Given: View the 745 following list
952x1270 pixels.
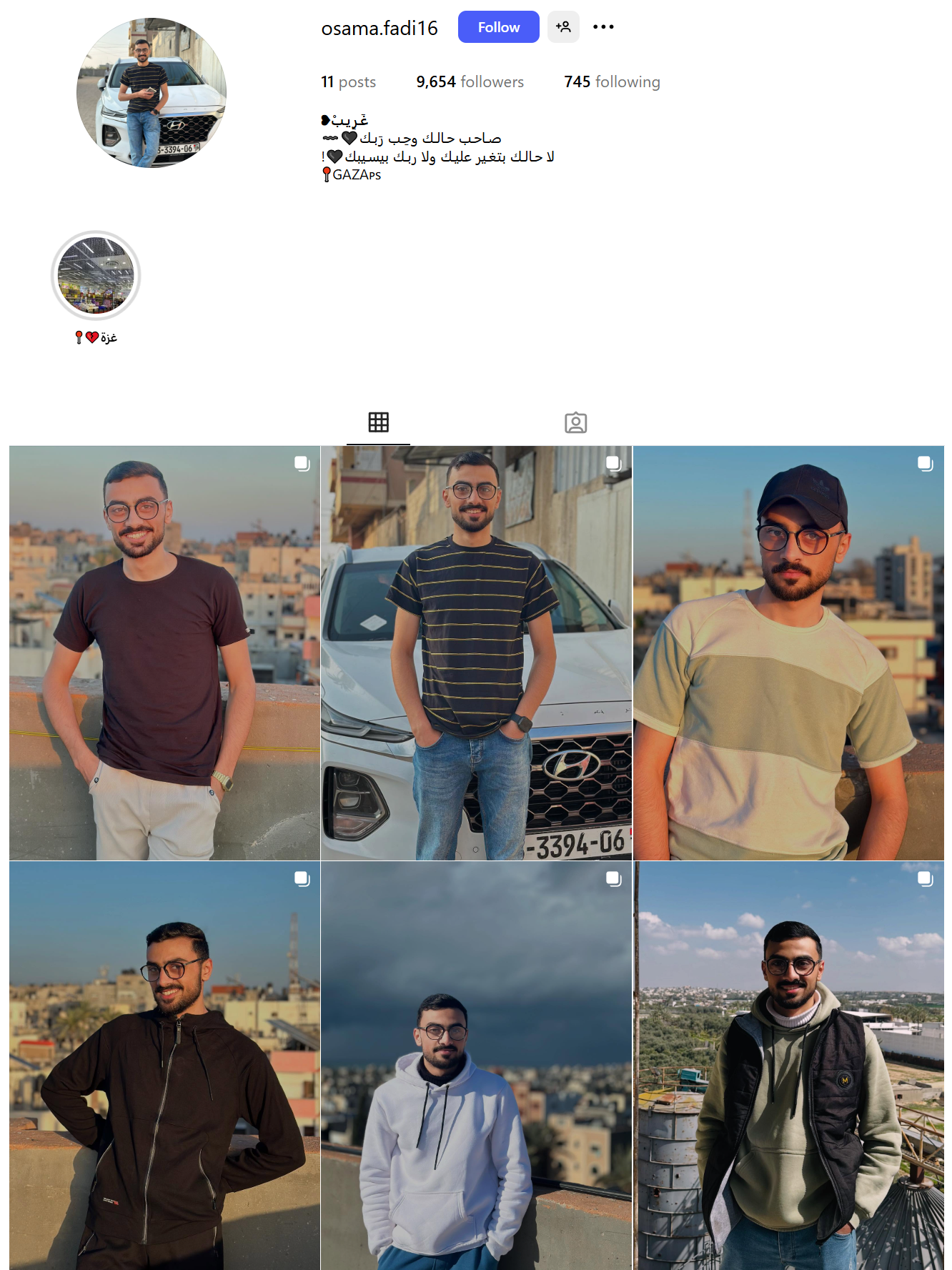Looking at the screenshot, I should pyautogui.click(x=612, y=82).
